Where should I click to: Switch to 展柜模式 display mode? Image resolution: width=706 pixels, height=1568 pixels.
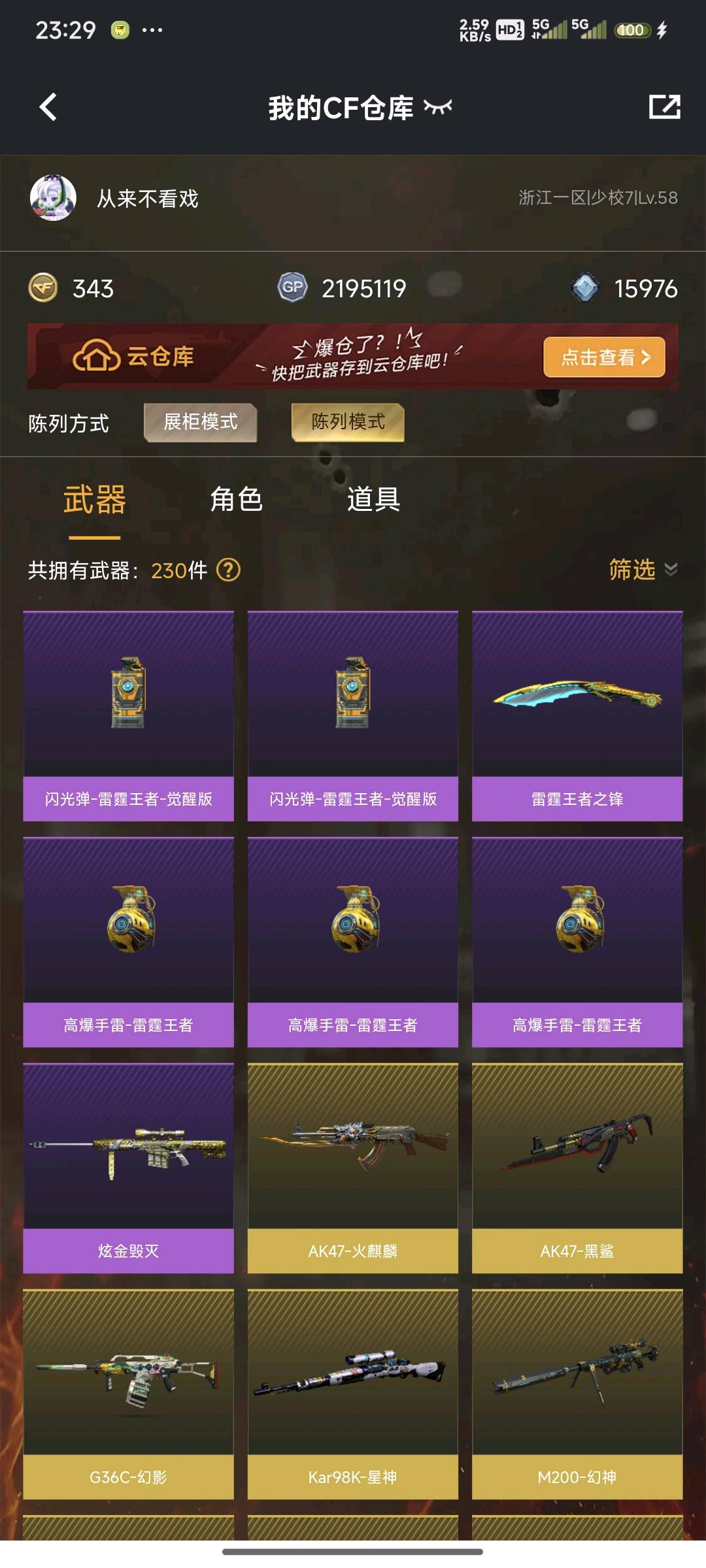[200, 422]
